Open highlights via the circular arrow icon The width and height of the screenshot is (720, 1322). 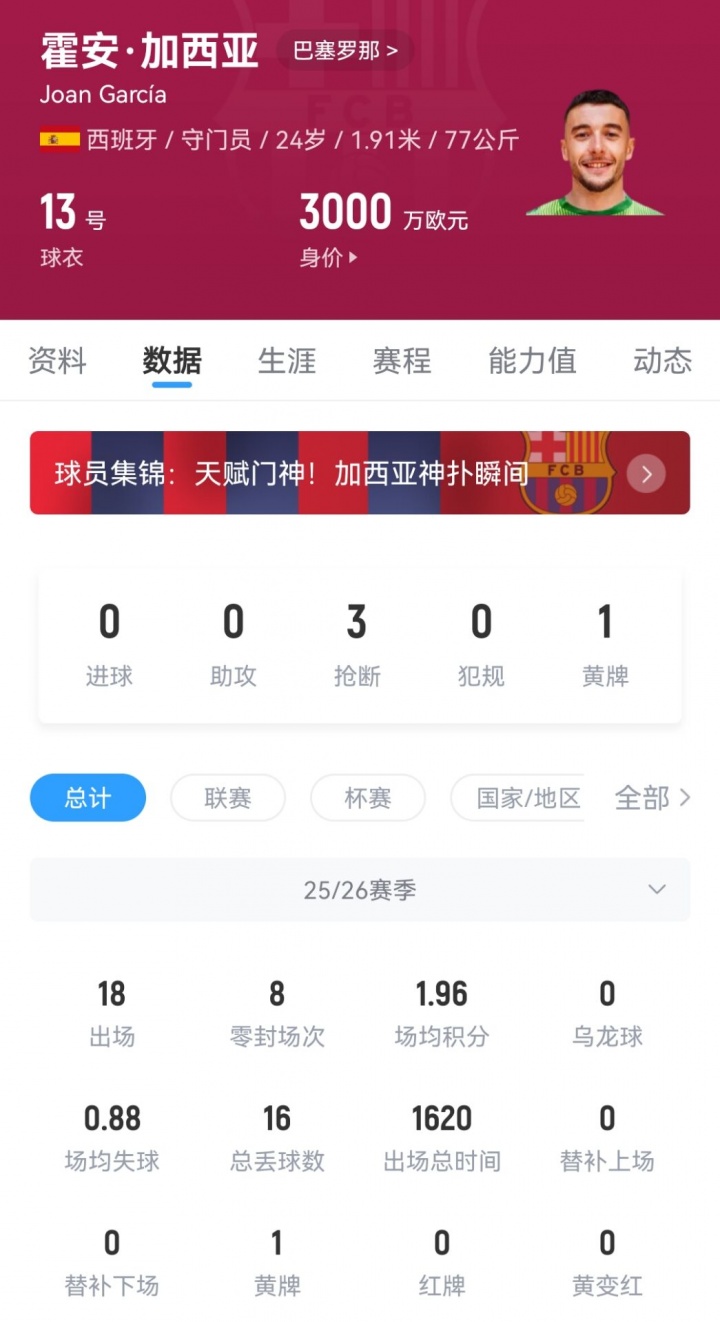(646, 474)
